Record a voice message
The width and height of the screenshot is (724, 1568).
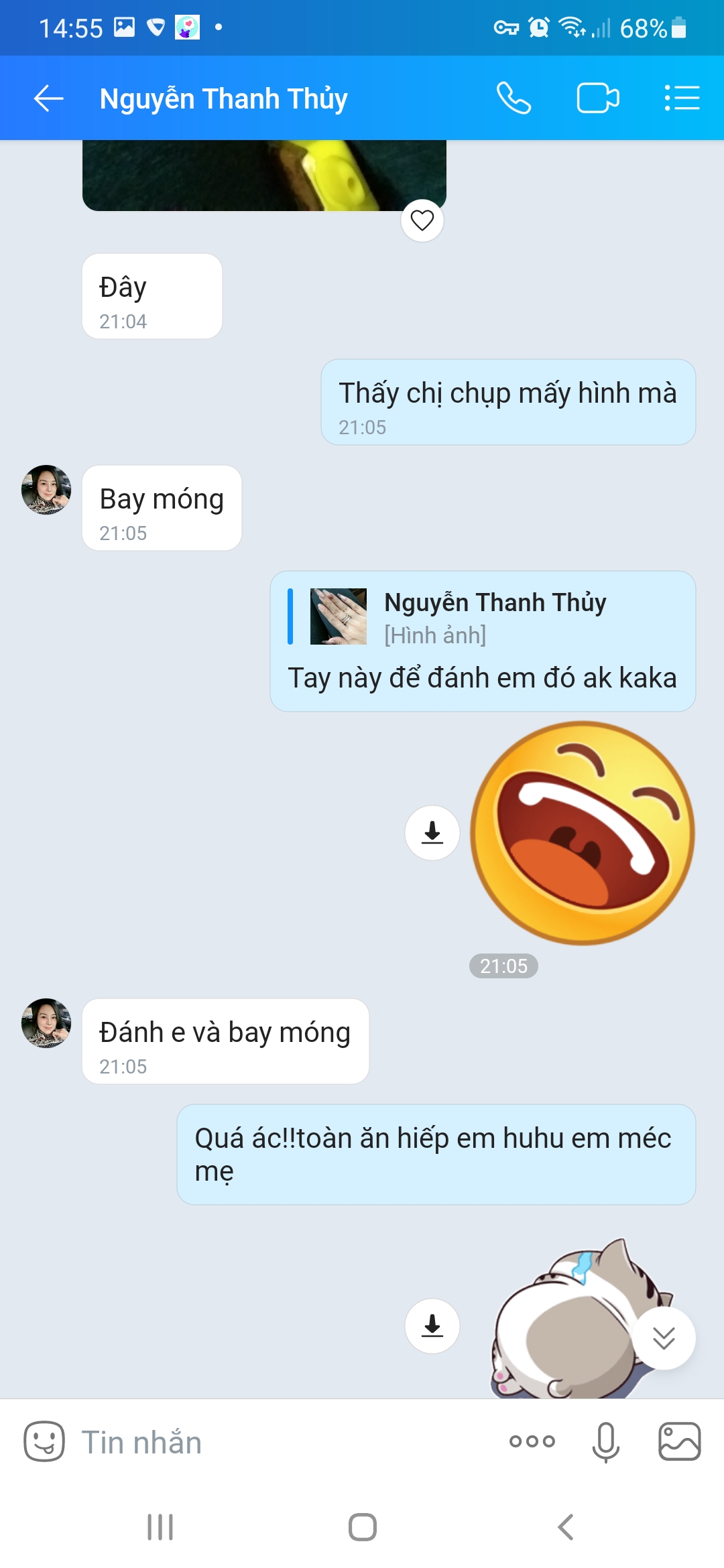point(605,1441)
